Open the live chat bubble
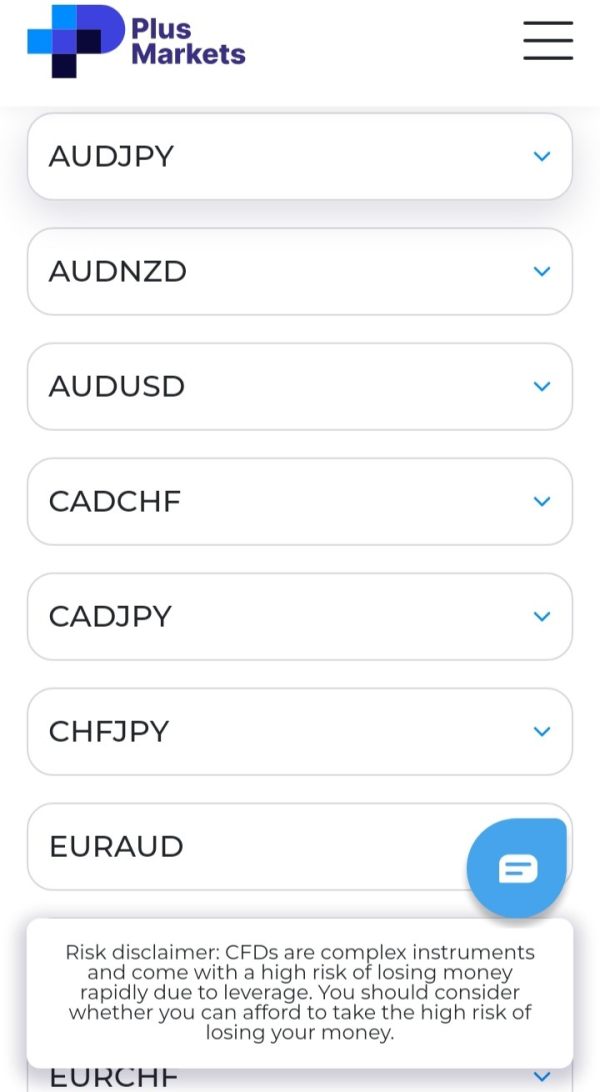The height and width of the screenshot is (1092, 600). (x=516, y=868)
